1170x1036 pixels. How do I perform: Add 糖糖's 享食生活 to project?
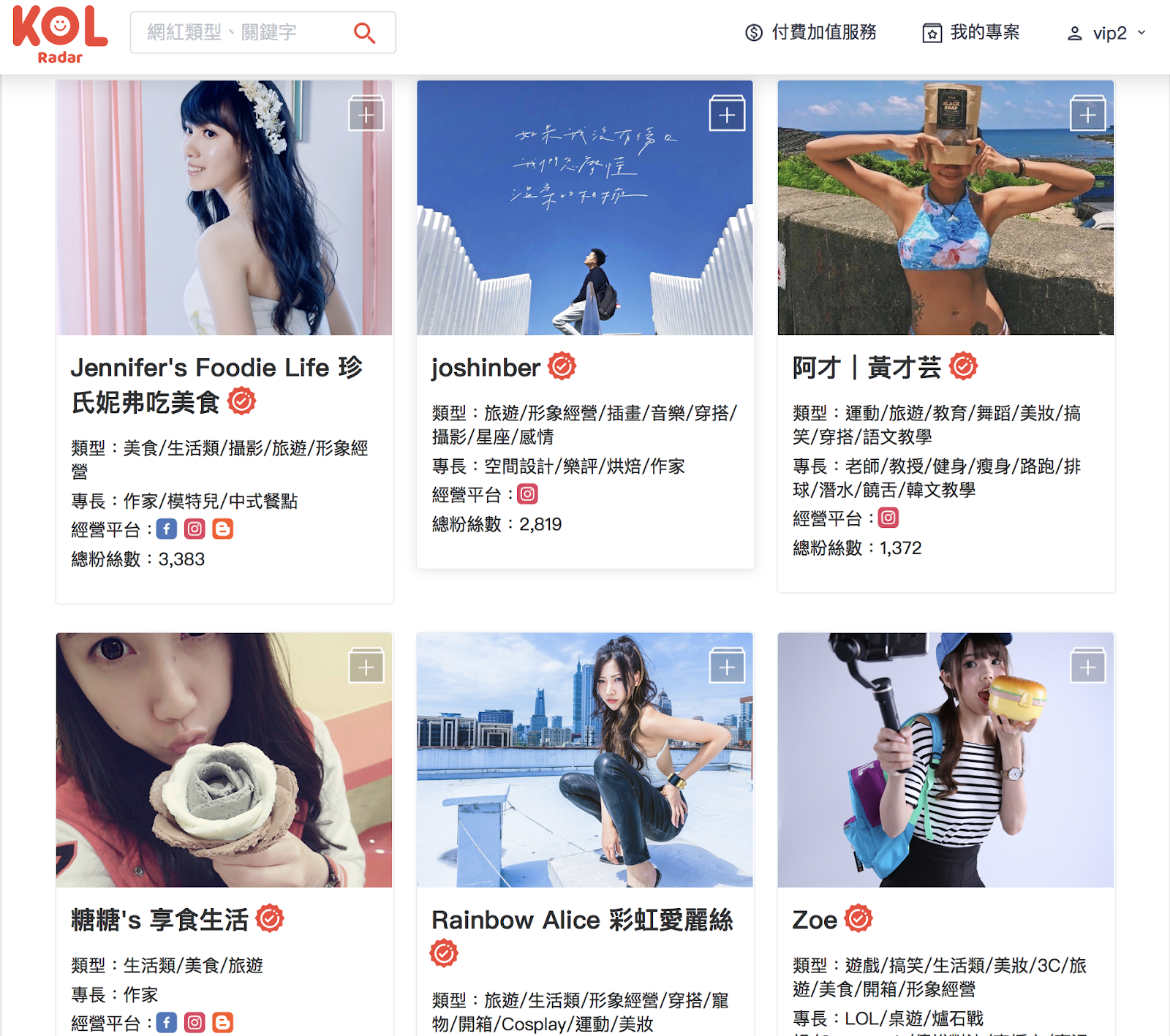pyautogui.click(x=366, y=666)
